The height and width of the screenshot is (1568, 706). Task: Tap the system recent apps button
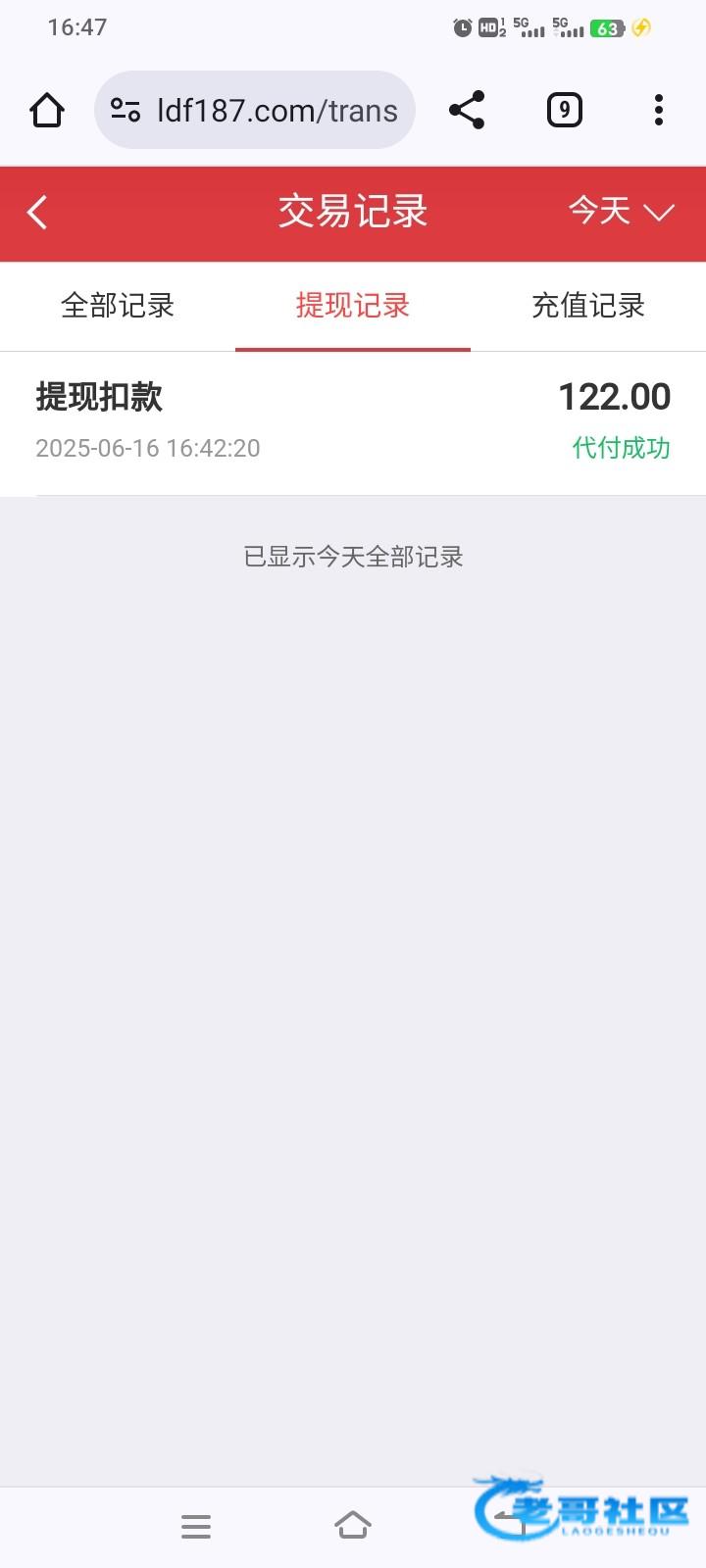(196, 1526)
